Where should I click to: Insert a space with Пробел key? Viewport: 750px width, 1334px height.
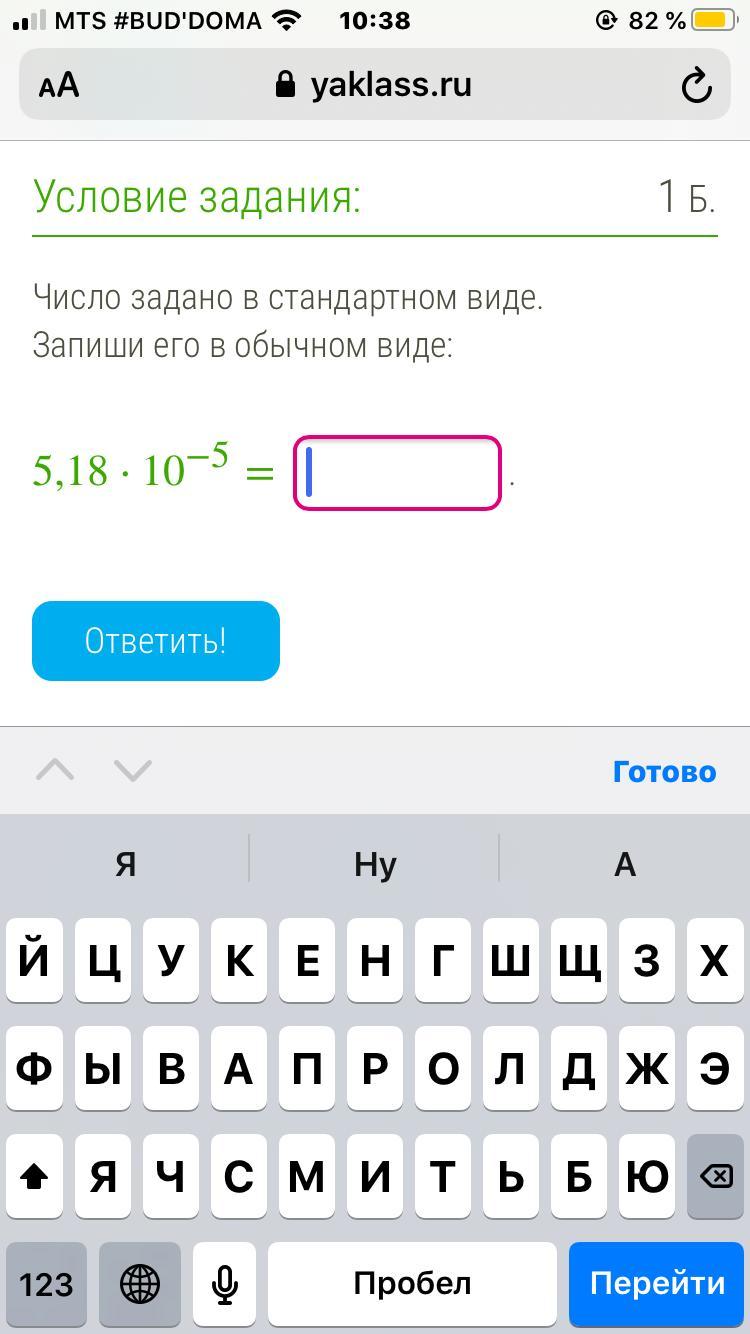(x=411, y=1283)
